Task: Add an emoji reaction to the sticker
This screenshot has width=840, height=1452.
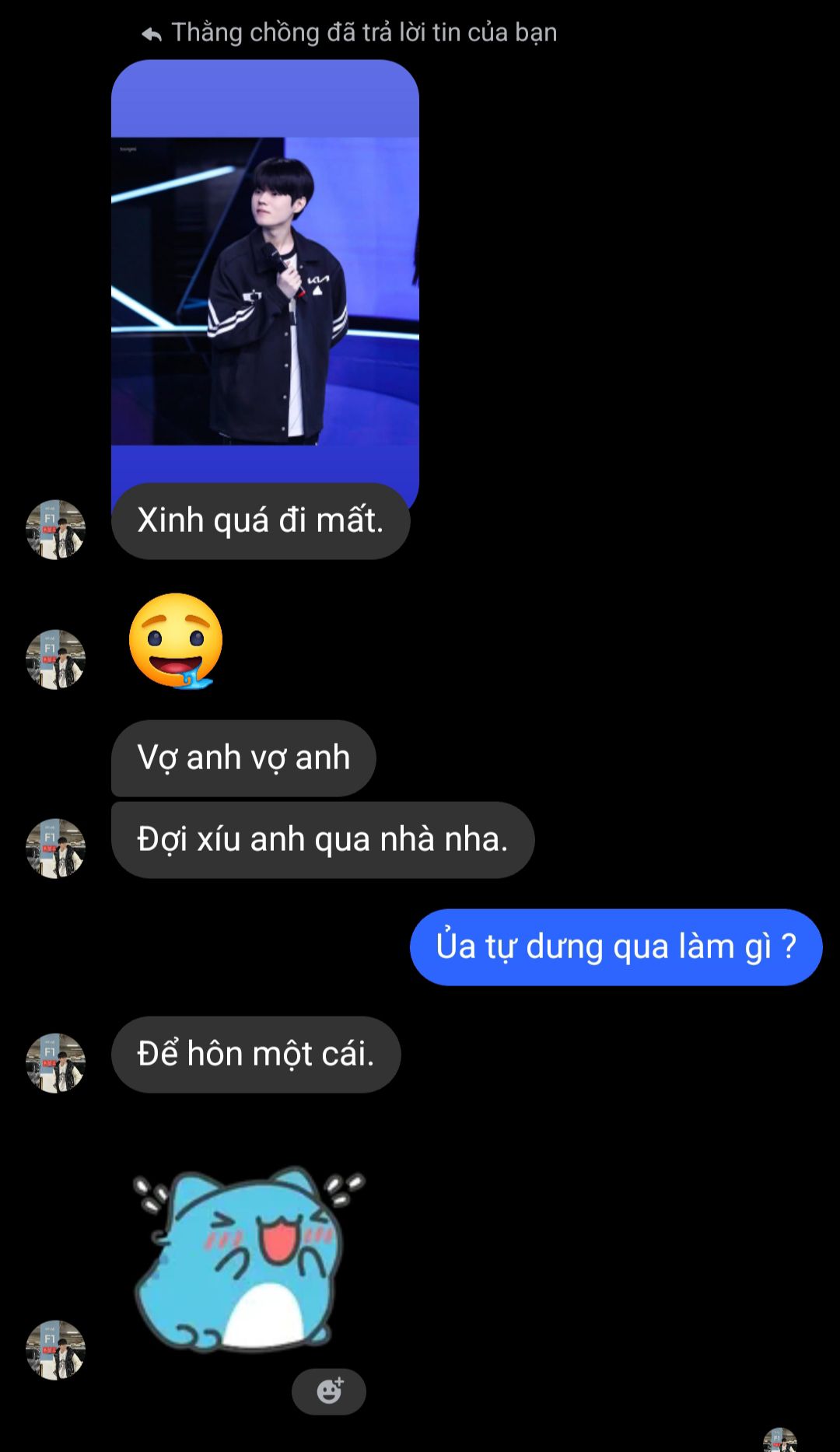Action: [x=329, y=1391]
